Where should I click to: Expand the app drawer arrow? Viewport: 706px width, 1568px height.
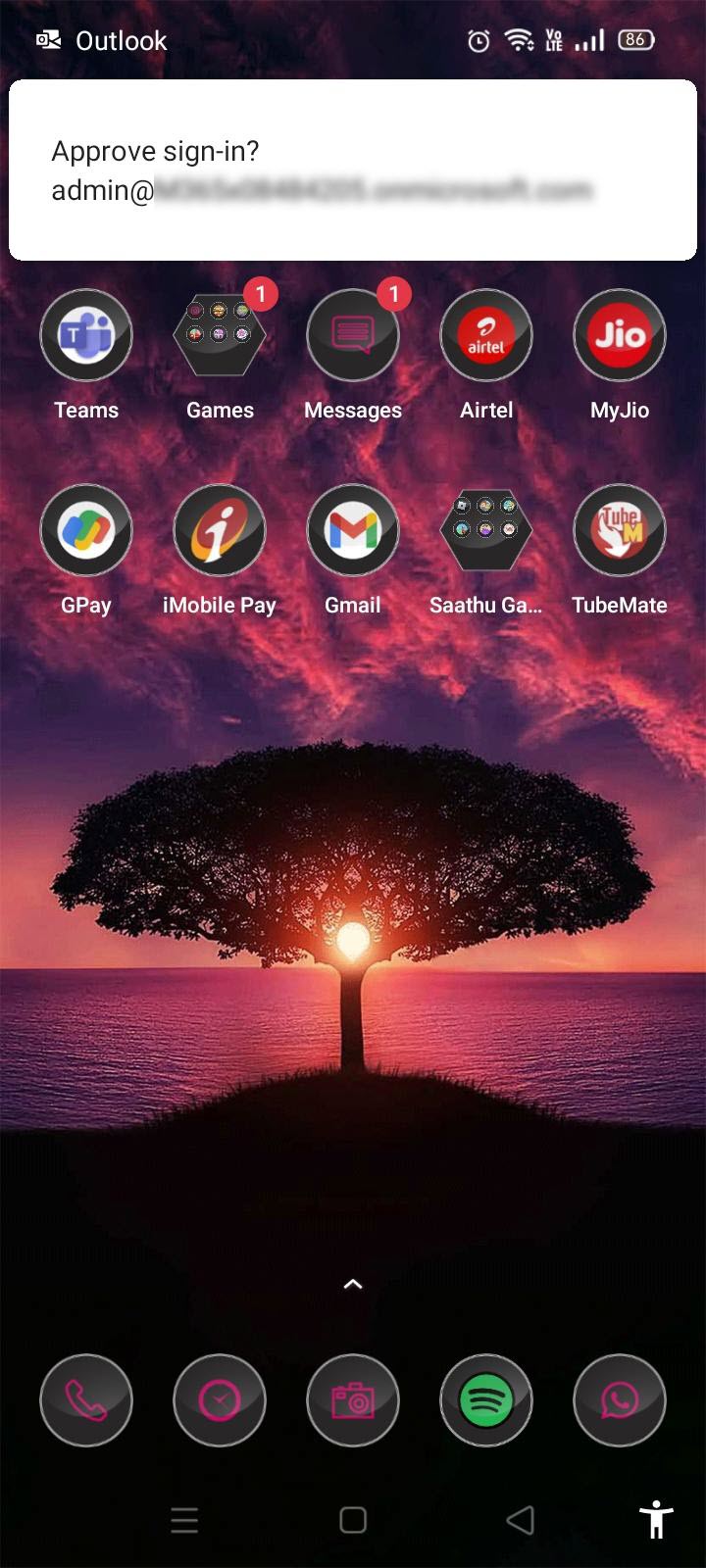coord(353,1284)
